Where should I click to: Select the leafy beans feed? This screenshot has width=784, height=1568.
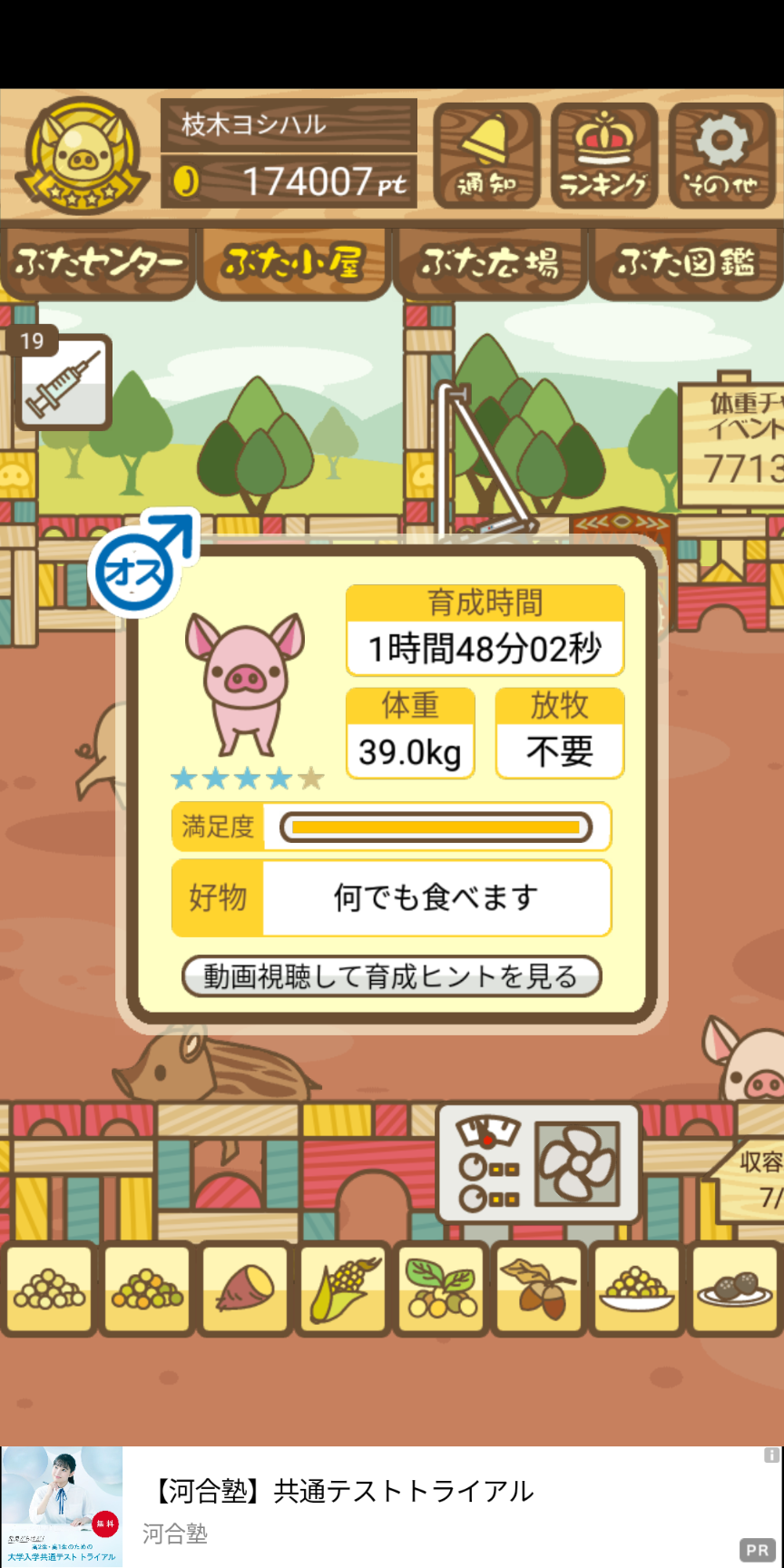(441, 1289)
